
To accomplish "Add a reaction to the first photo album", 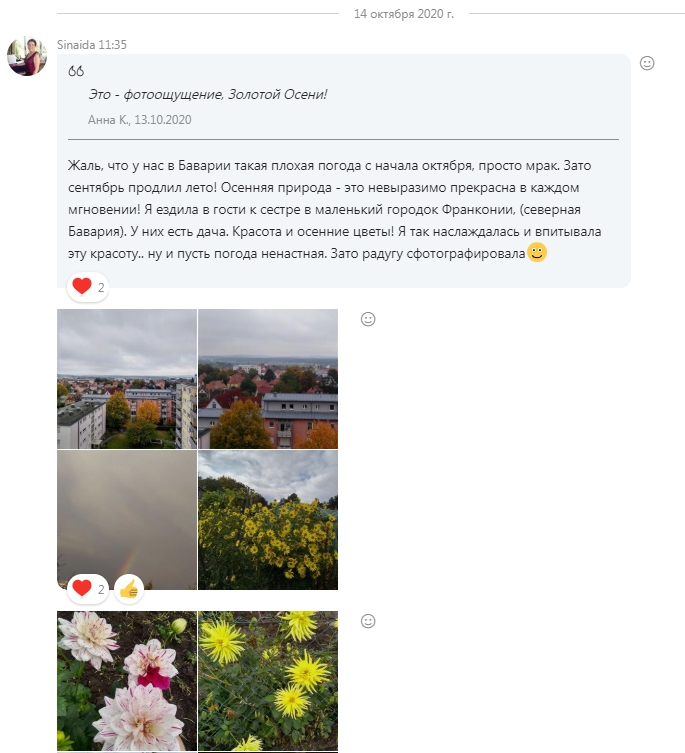I will tap(368, 319).
